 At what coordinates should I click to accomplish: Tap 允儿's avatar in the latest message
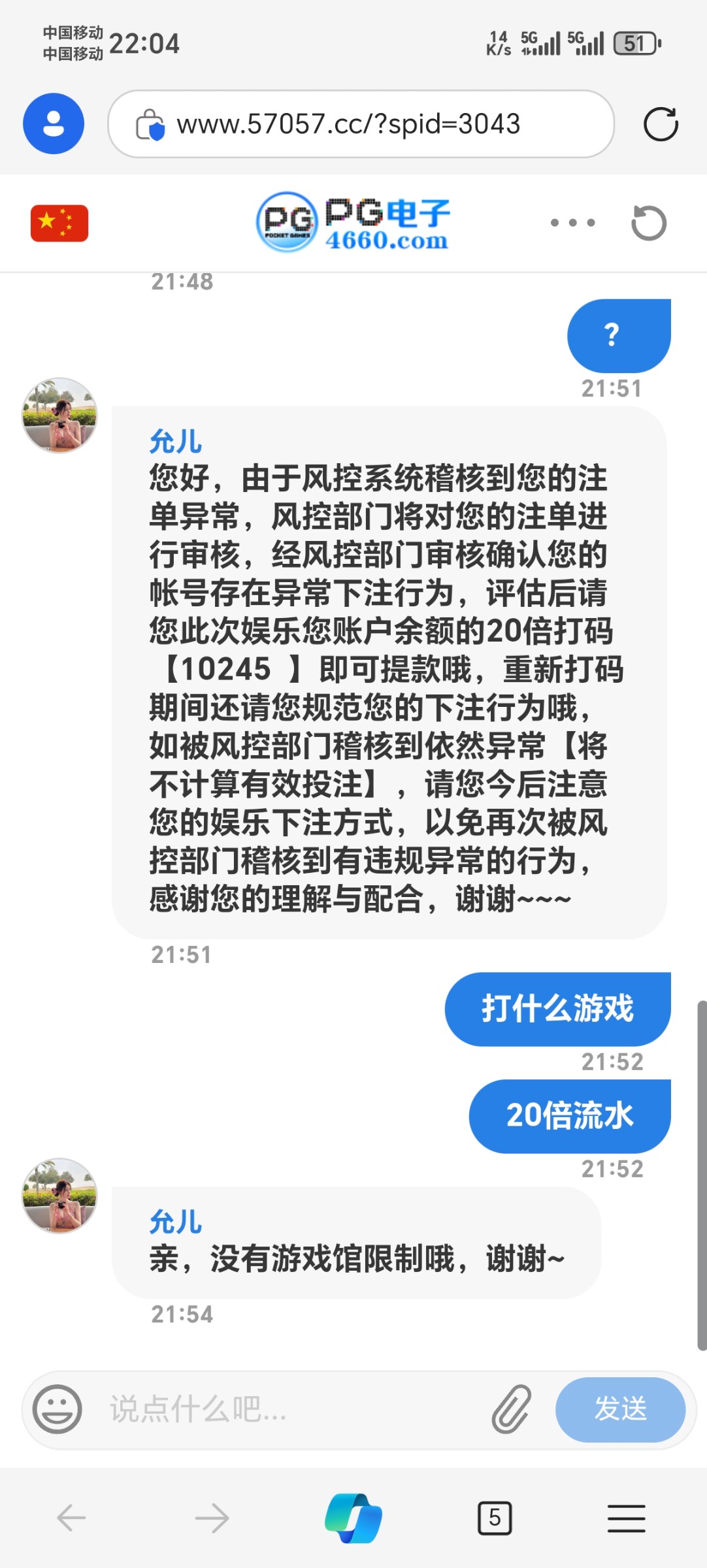click(x=59, y=1201)
